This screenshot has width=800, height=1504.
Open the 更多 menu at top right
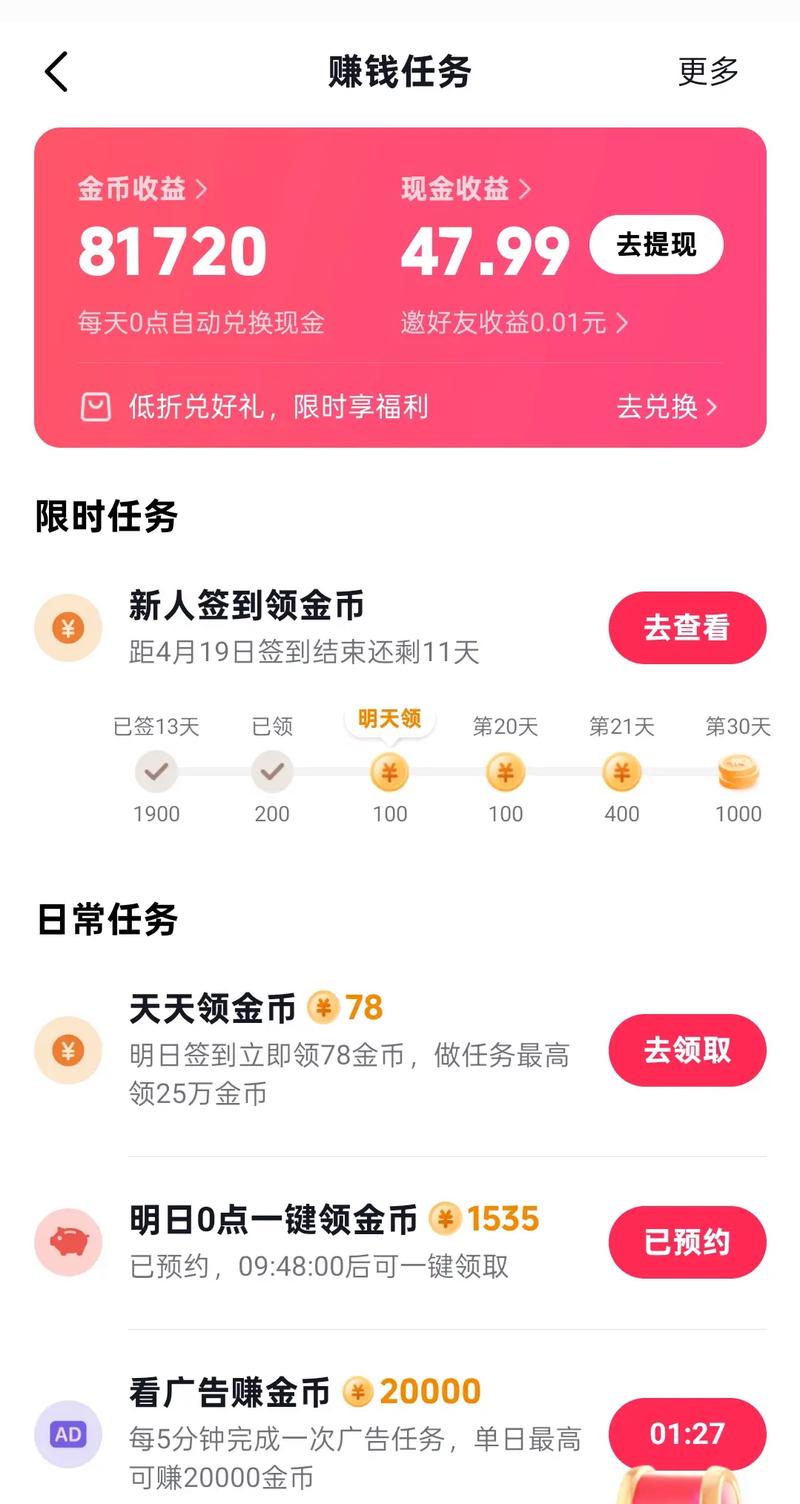point(710,71)
